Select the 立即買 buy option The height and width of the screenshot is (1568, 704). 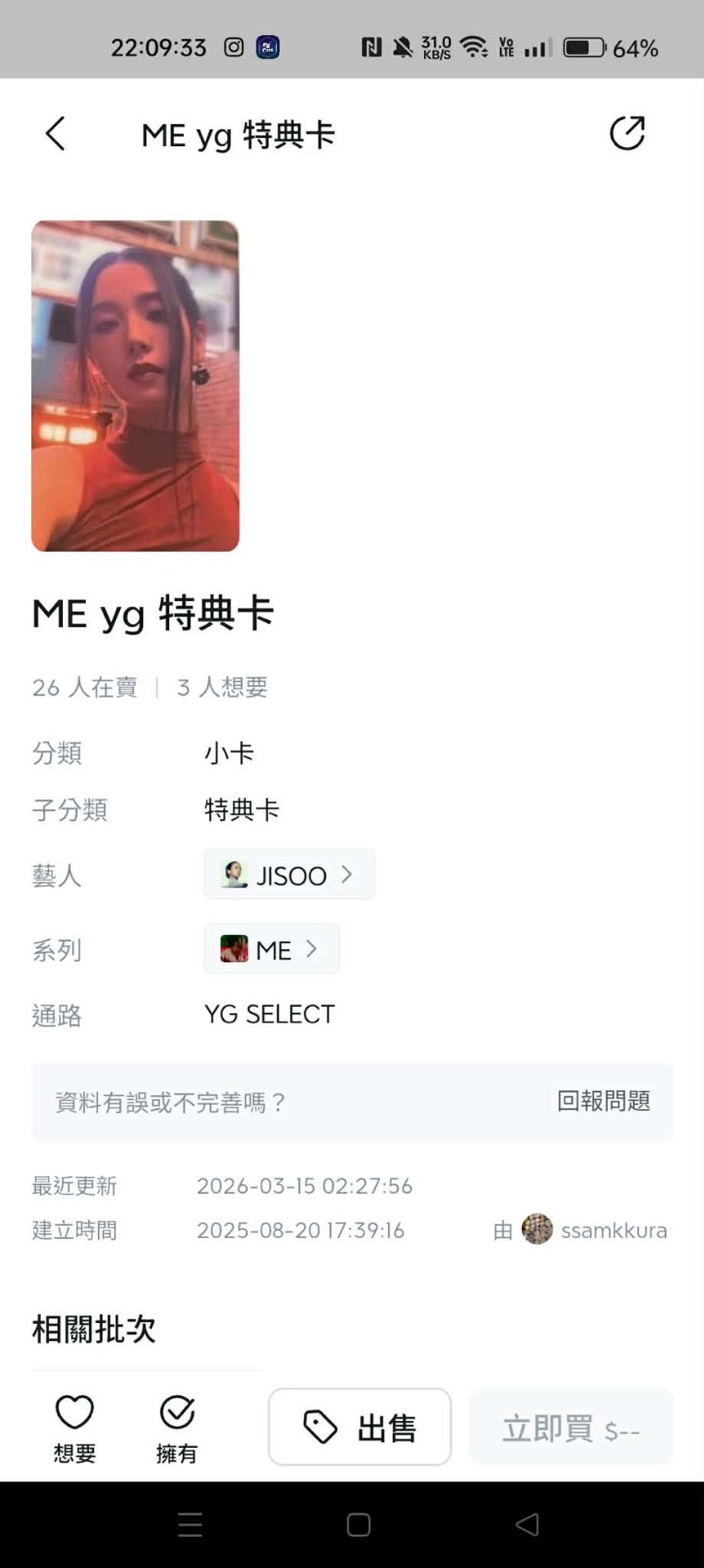click(570, 1427)
